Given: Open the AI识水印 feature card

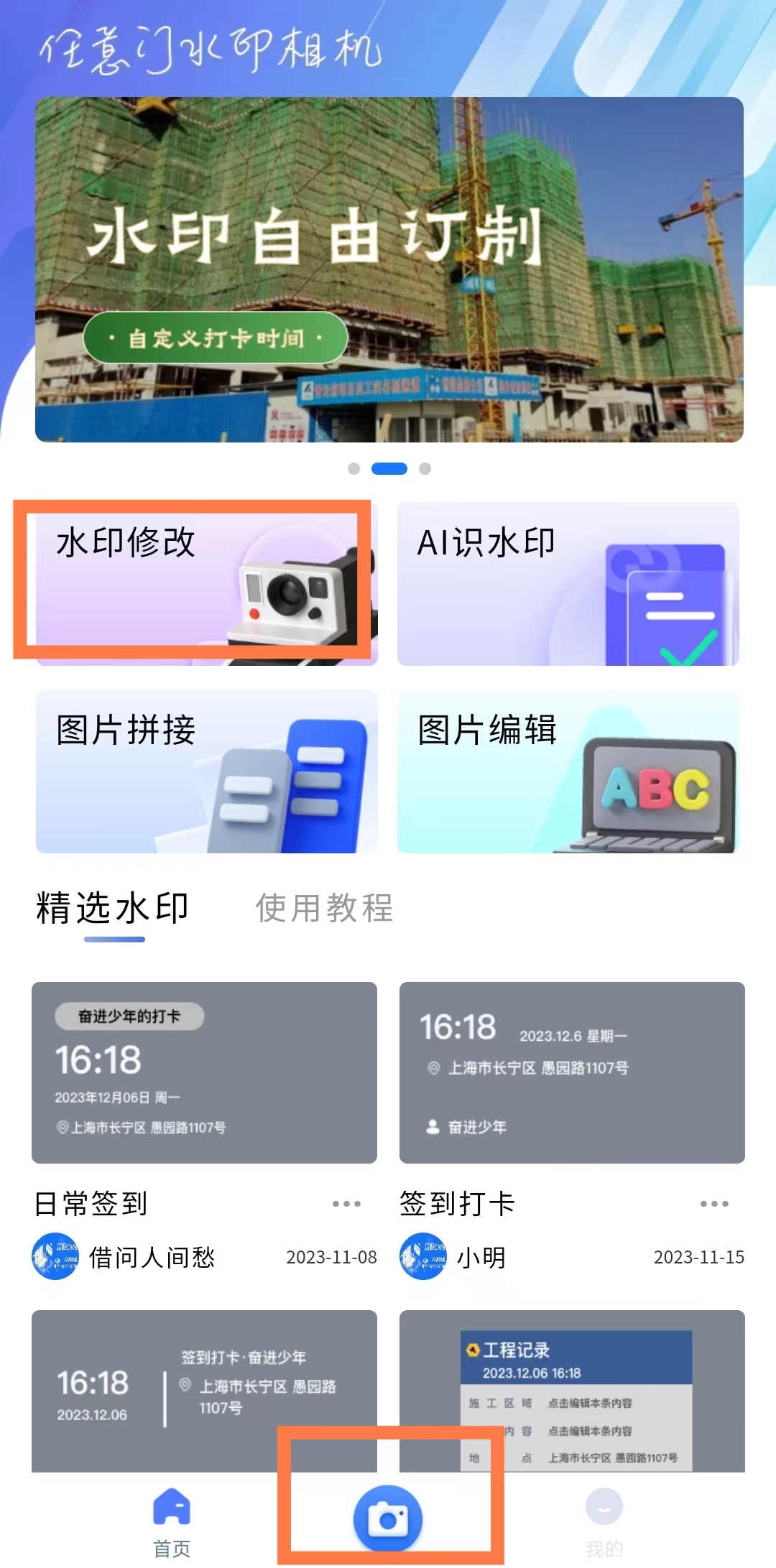Looking at the screenshot, I should click(x=568, y=583).
